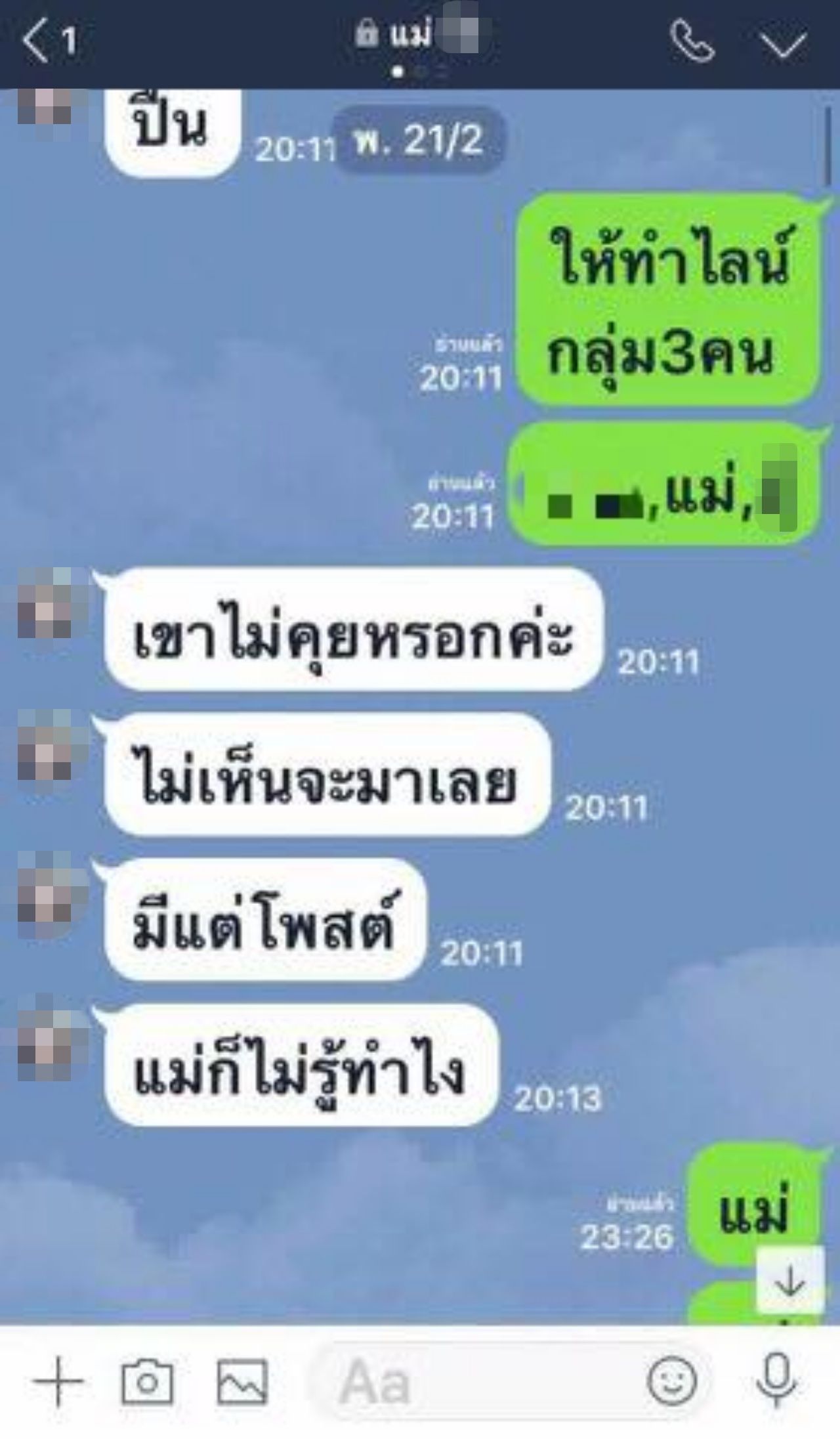Open the camera to take a photo

coord(148,1382)
